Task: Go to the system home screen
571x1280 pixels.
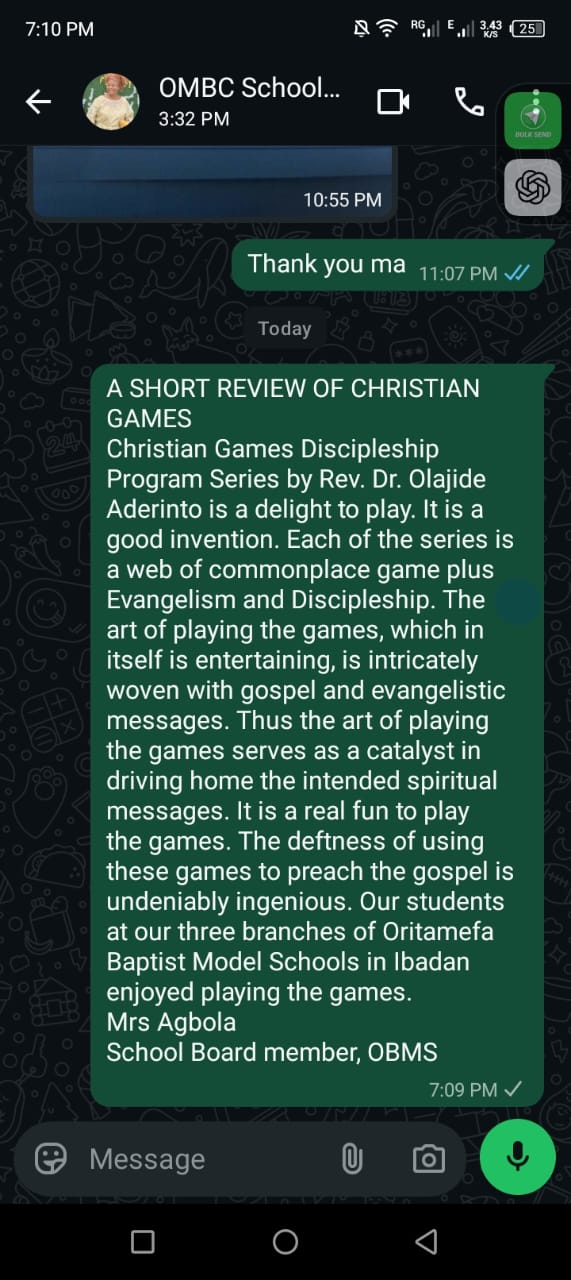Action: [x=285, y=1242]
